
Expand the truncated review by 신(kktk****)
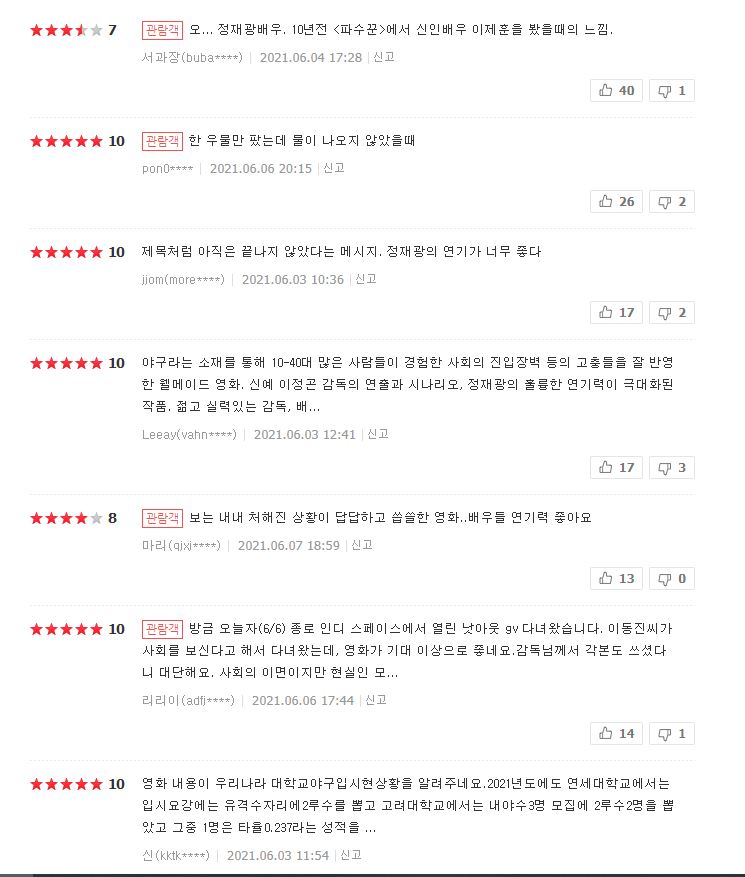(370, 828)
